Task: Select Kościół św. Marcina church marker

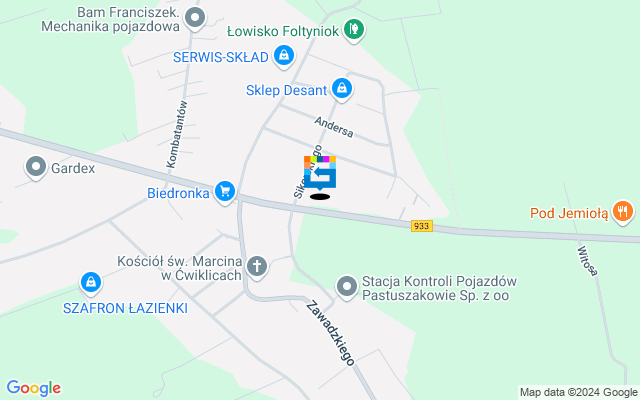Action: coord(257,266)
